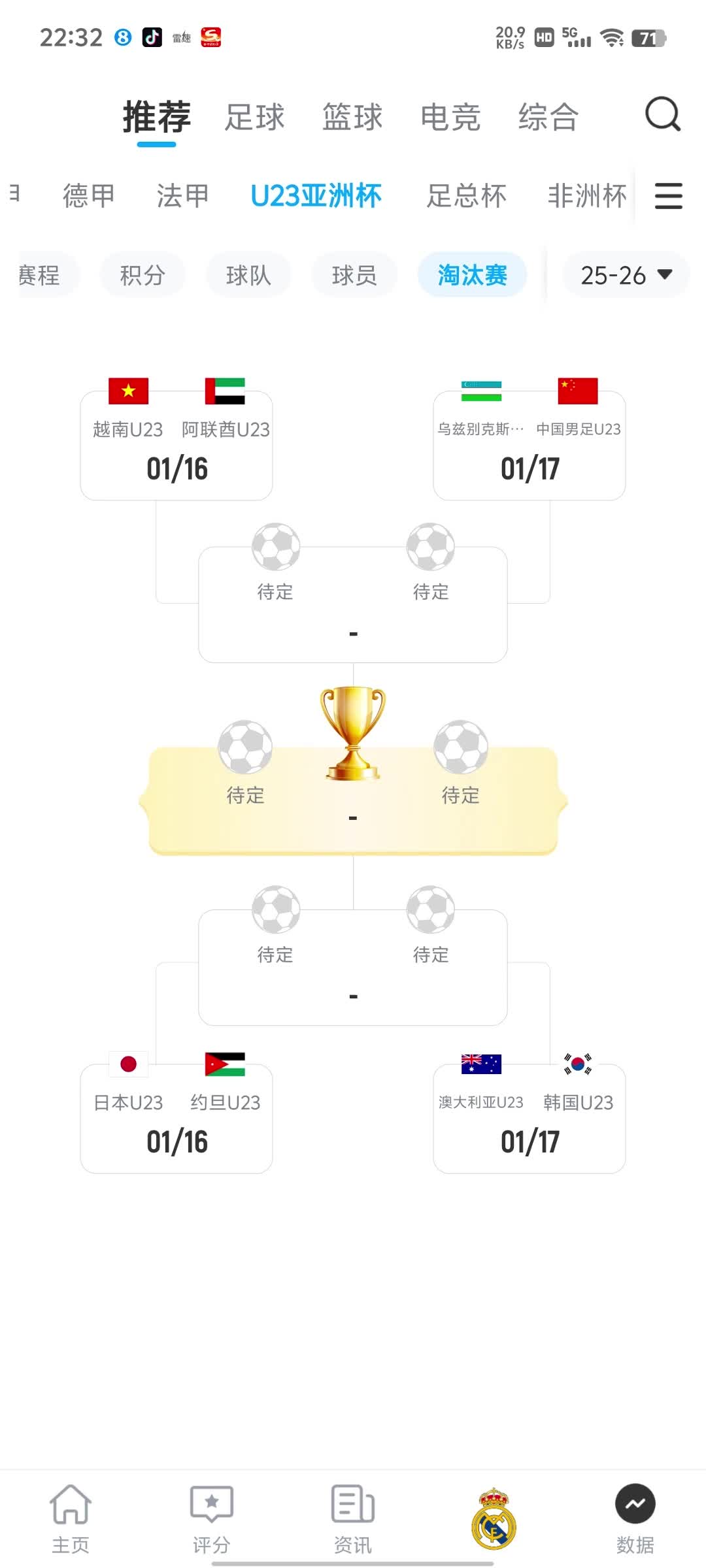Open the 25-26 season dropdown

[x=624, y=276]
